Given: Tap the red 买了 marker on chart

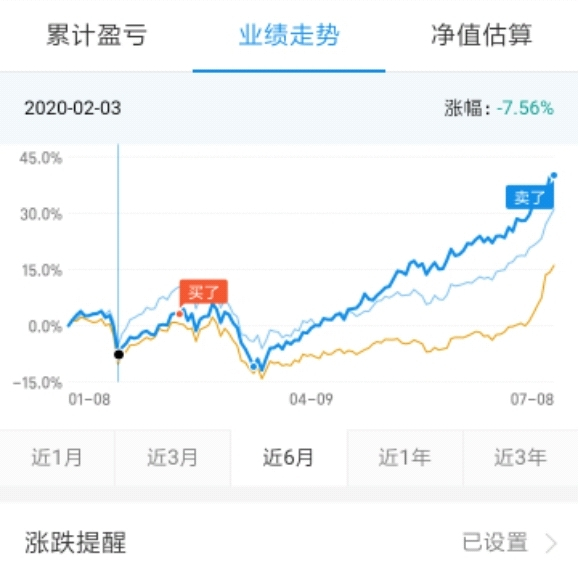Looking at the screenshot, I should [203, 292].
